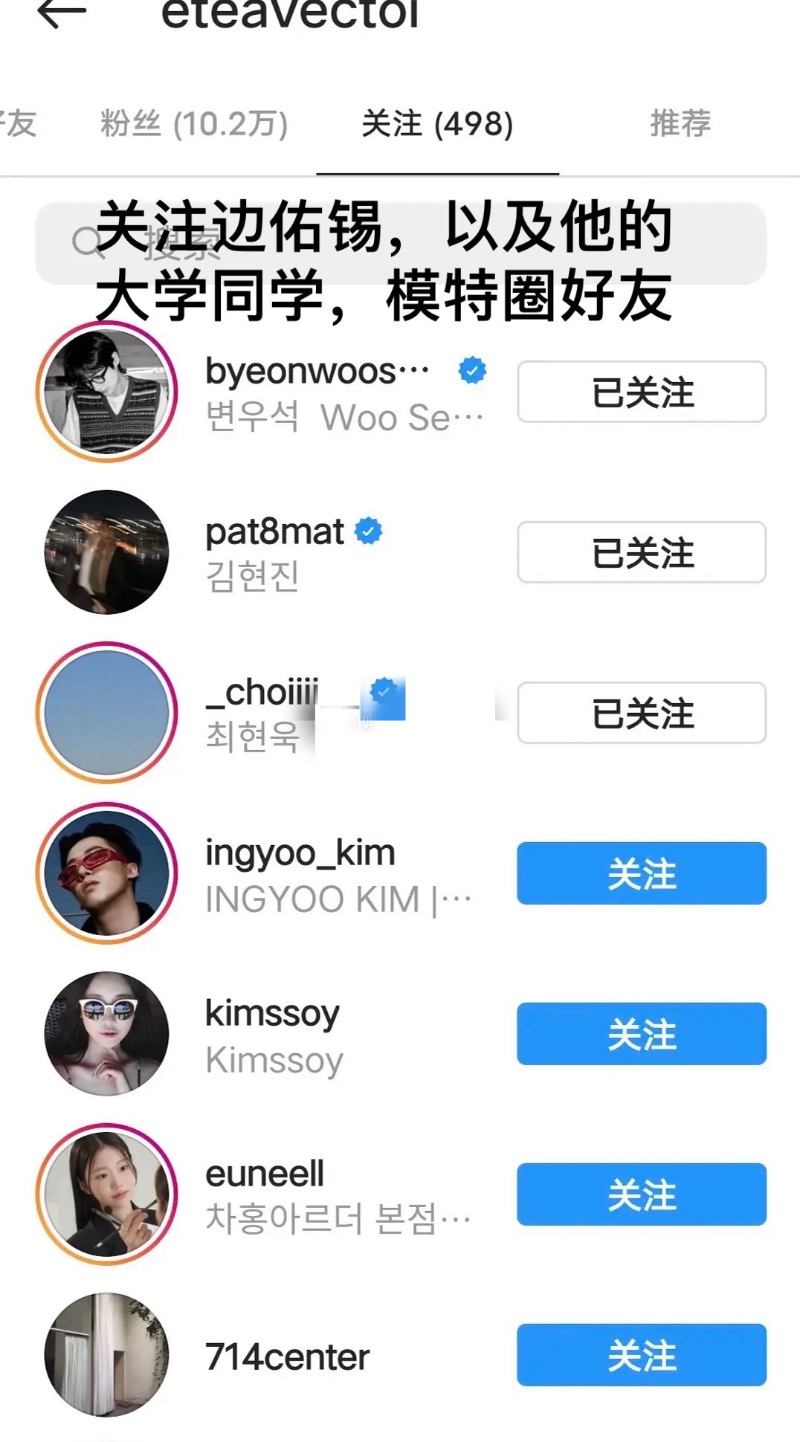Tap 已关注 button next to byeonwoos

tap(641, 392)
